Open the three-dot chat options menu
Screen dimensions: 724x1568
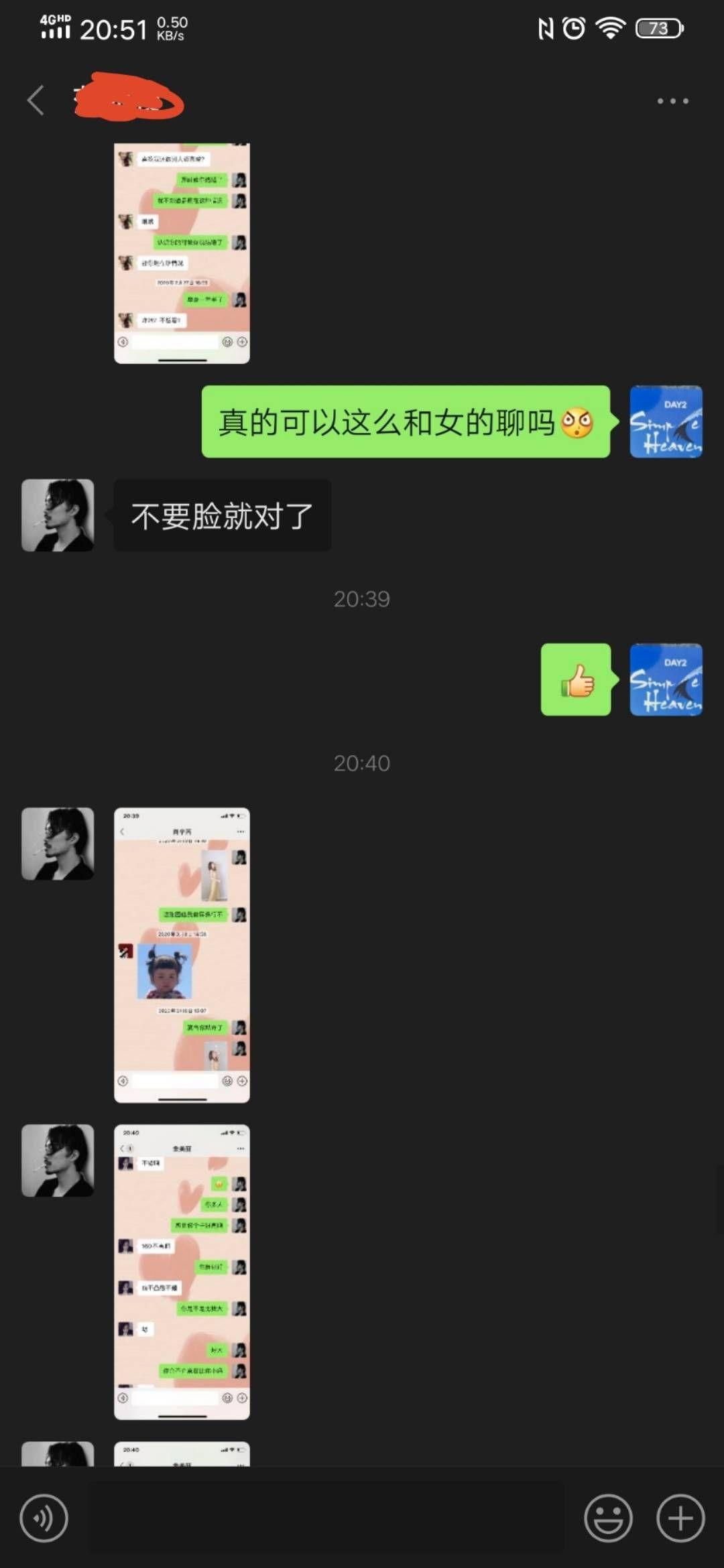point(672,101)
